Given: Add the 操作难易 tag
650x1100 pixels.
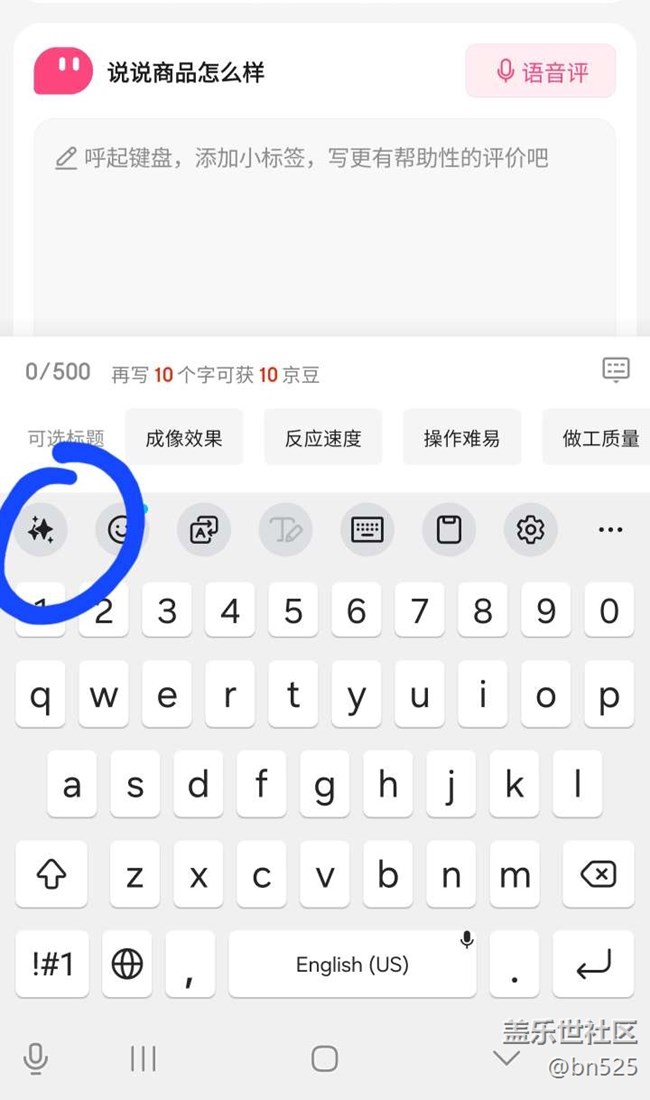Looking at the screenshot, I should click(x=461, y=438).
